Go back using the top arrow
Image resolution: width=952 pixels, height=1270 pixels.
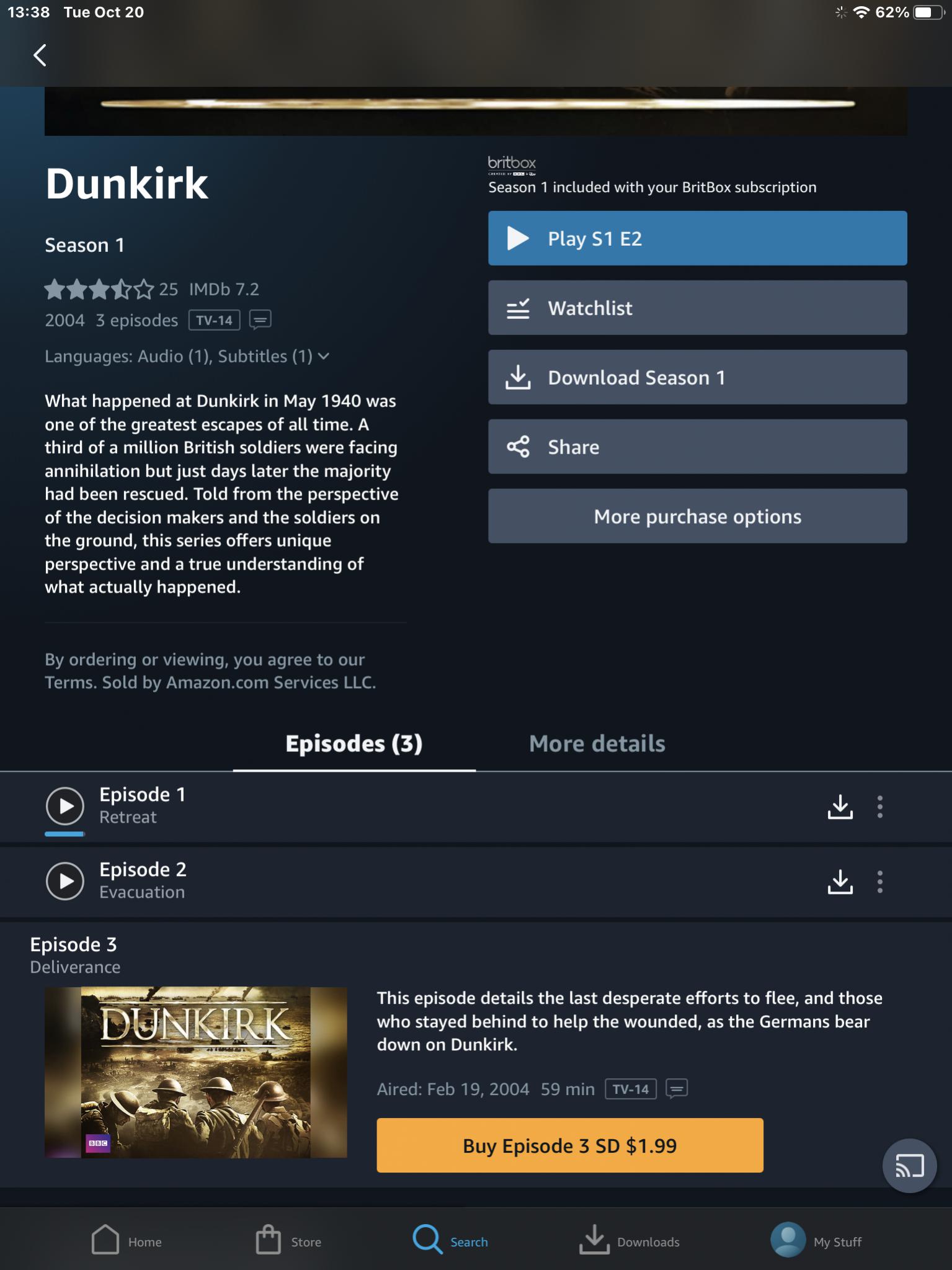coord(40,55)
